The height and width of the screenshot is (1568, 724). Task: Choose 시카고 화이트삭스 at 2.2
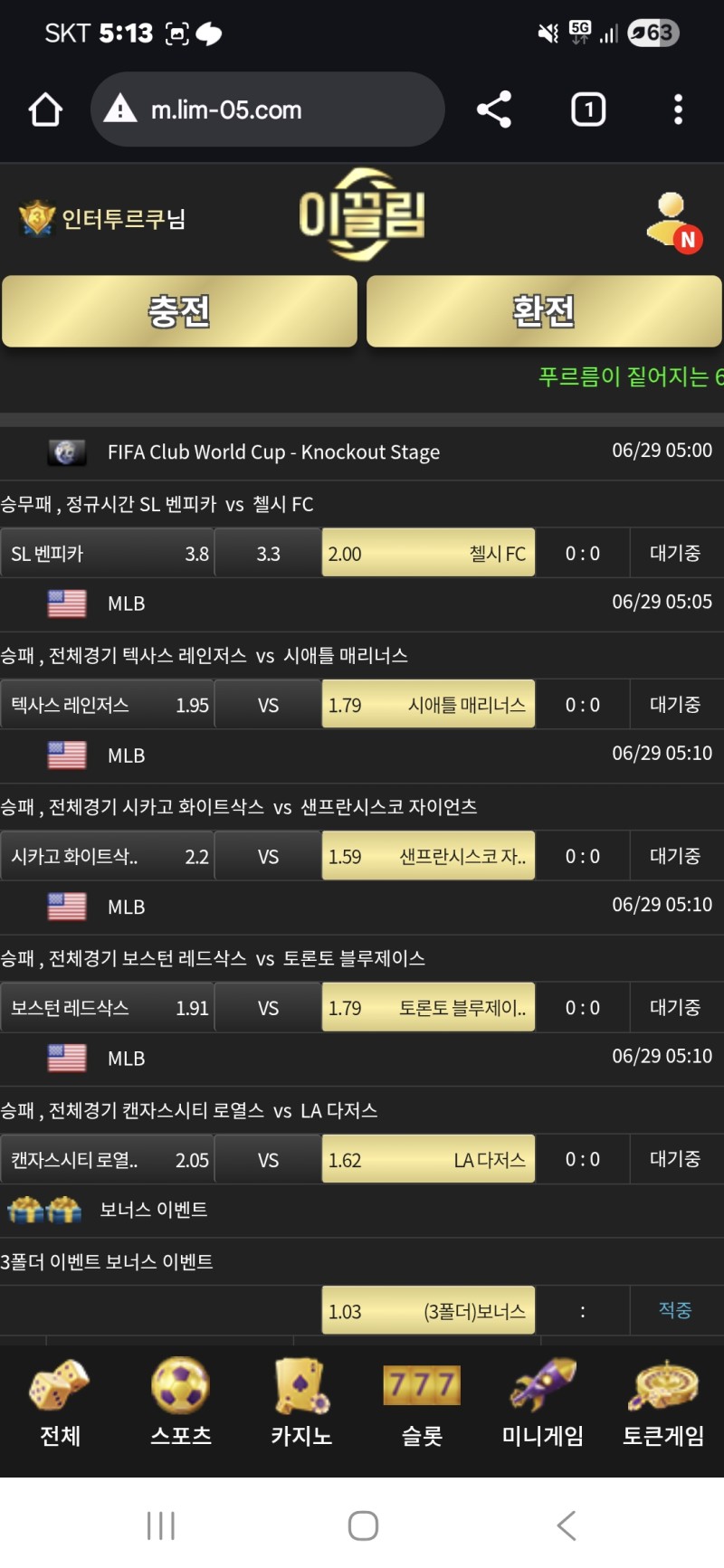(107, 857)
